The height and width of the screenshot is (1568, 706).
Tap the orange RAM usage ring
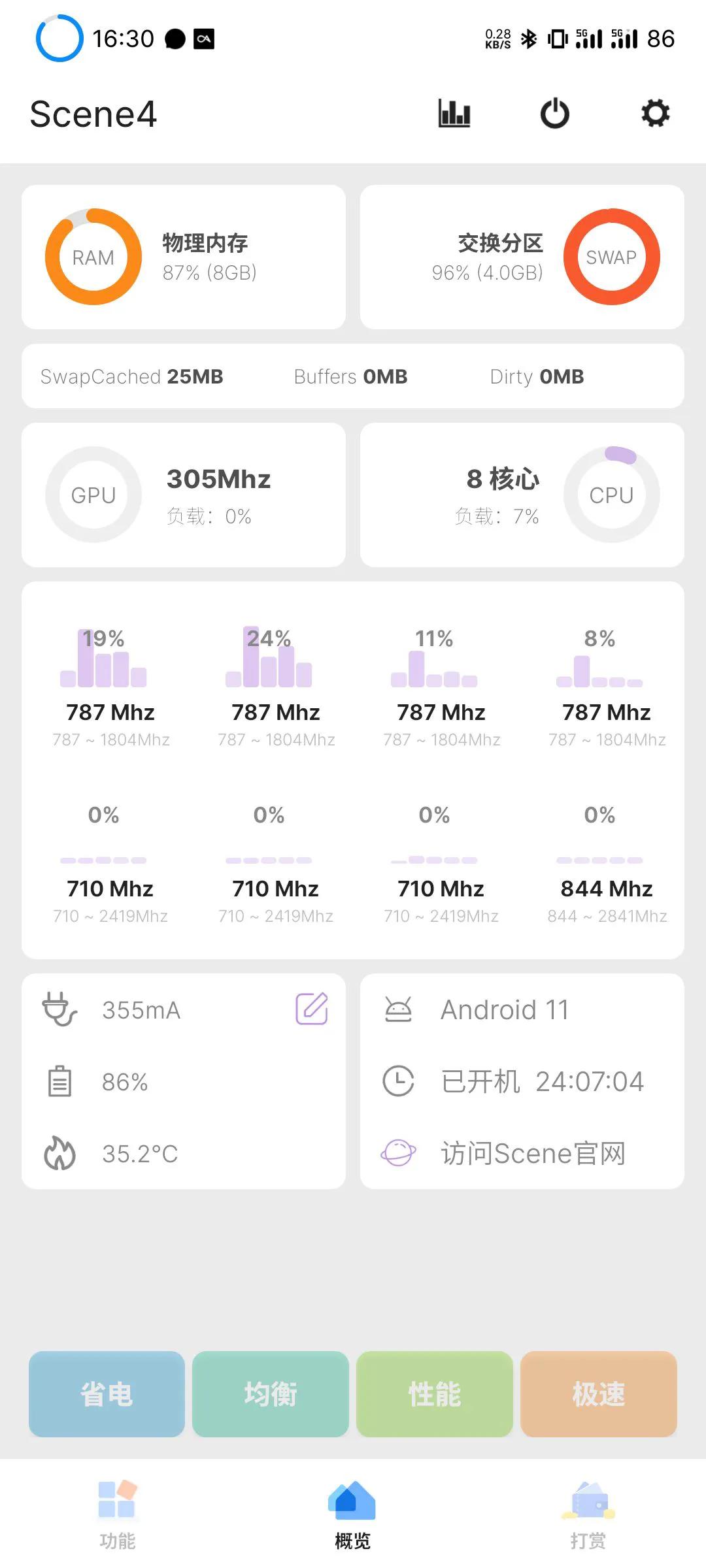pos(92,257)
